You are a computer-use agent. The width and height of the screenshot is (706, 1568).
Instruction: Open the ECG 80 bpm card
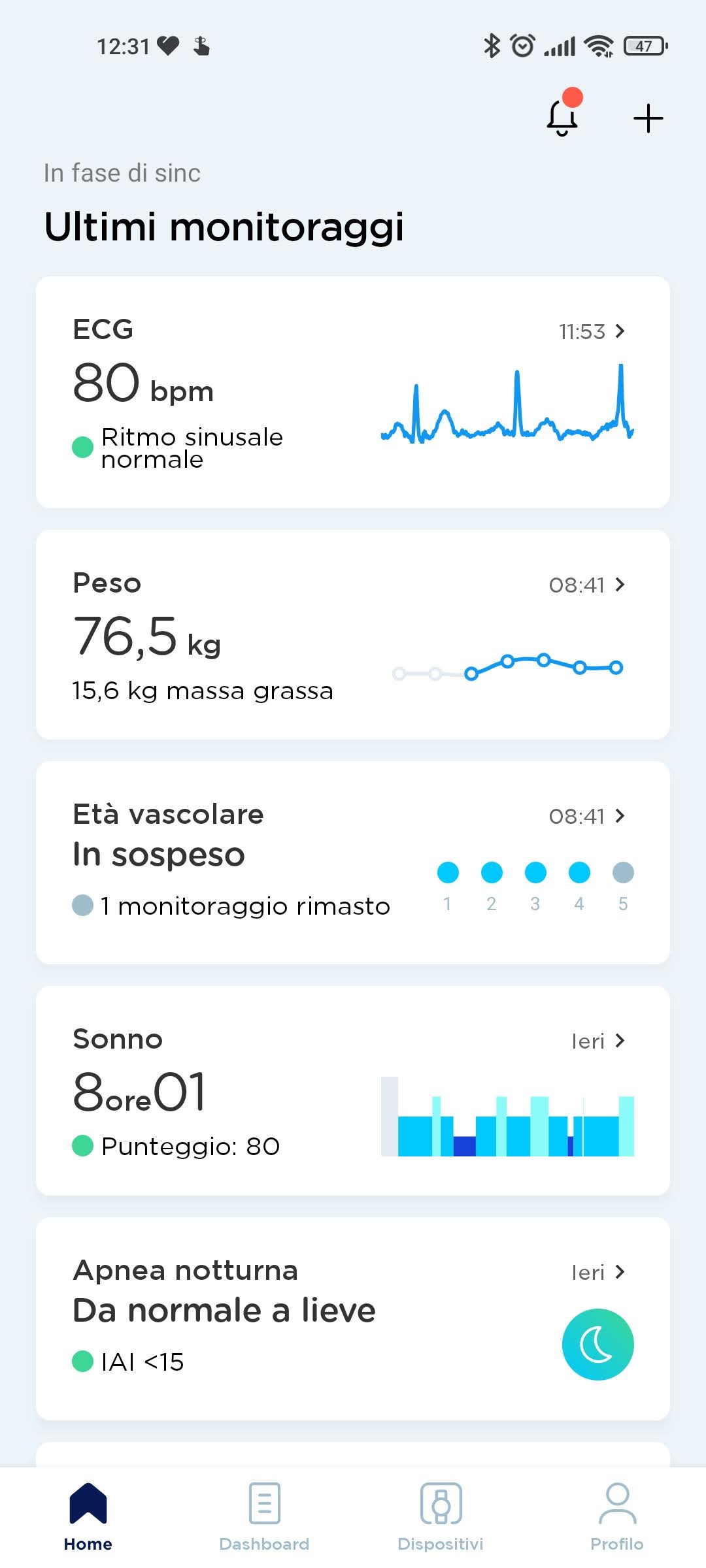[x=353, y=392]
